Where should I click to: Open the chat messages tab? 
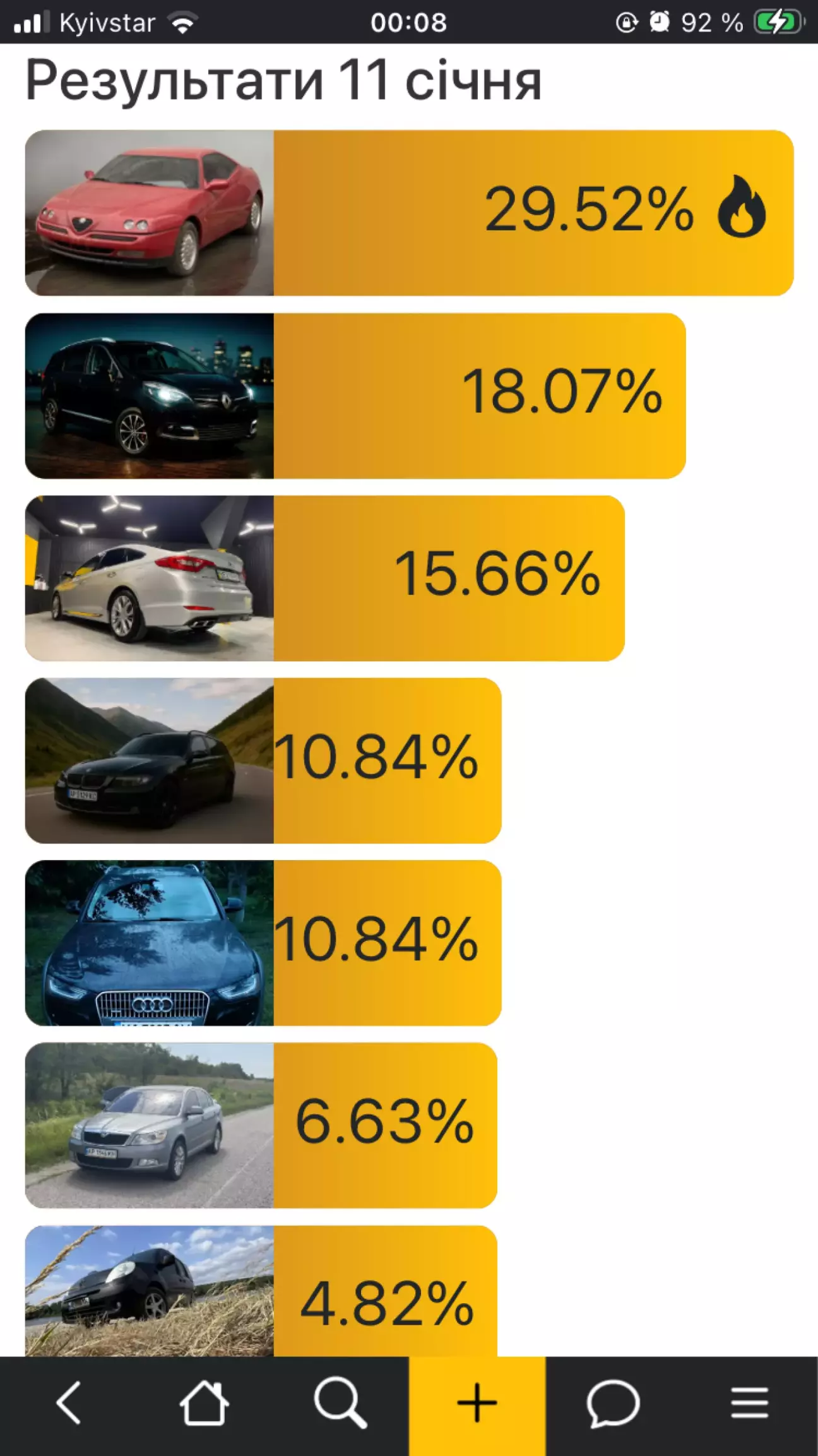tap(613, 1403)
